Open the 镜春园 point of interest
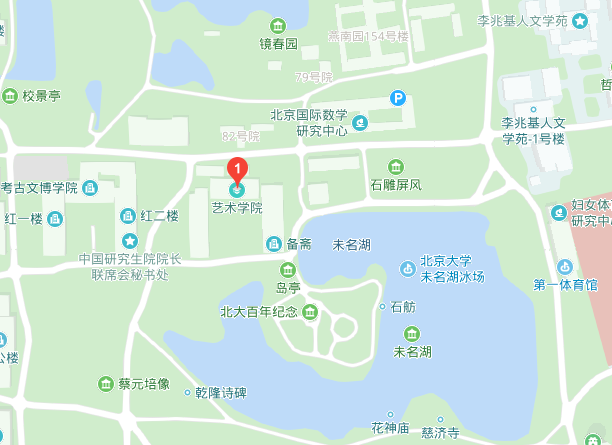 click(x=279, y=26)
